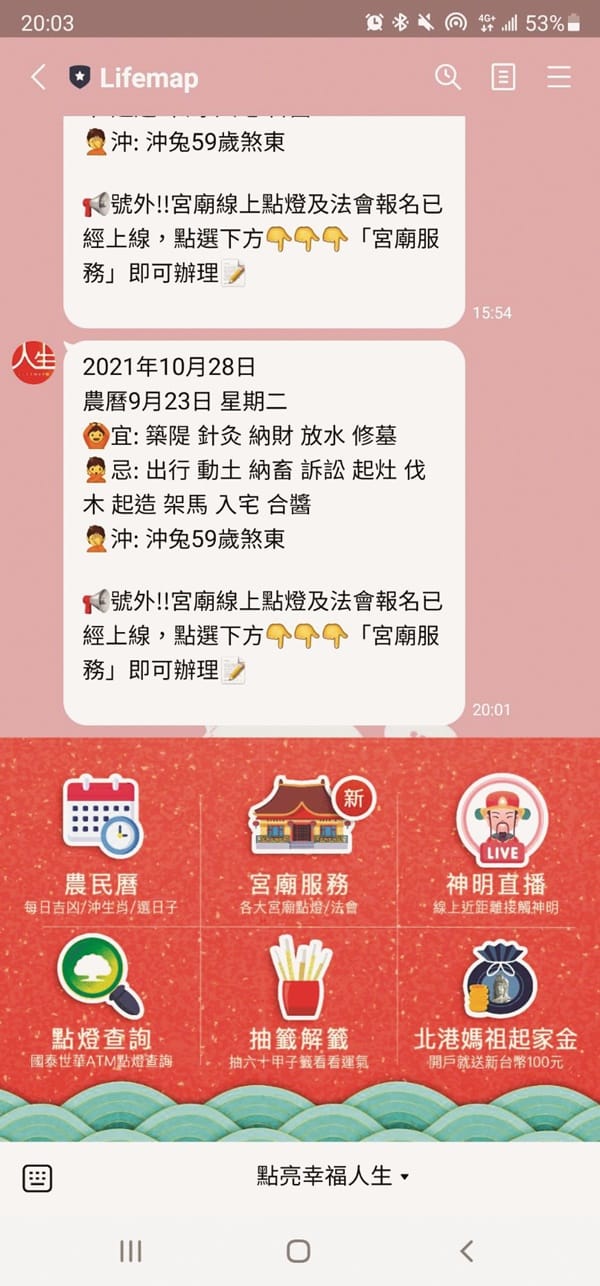Show recent apps from navigation bar
The height and width of the screenshot is (1286, 600).
[x=130, y=1250]
